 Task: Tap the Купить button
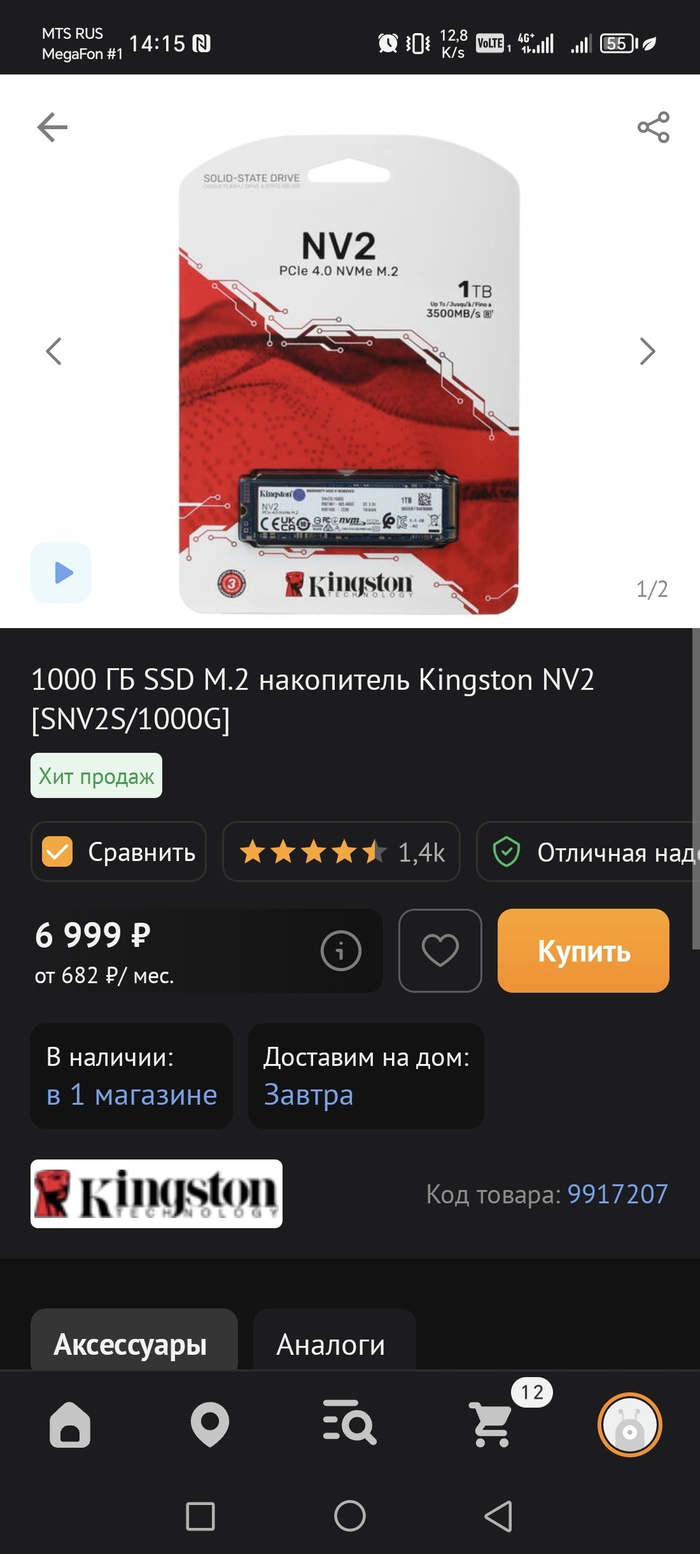click(x=583, y=951)
